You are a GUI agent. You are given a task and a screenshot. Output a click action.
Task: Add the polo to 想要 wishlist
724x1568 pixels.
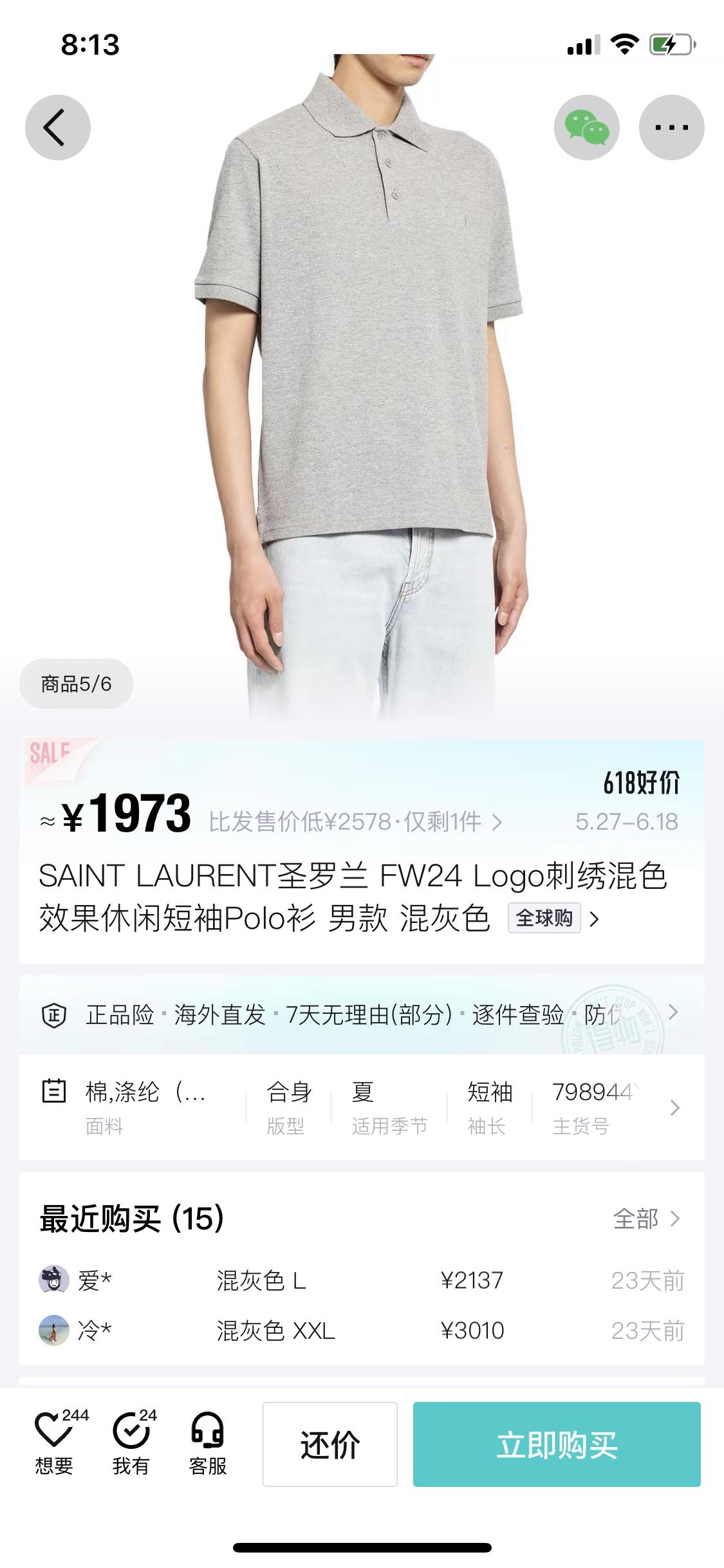coord(54,1443)
